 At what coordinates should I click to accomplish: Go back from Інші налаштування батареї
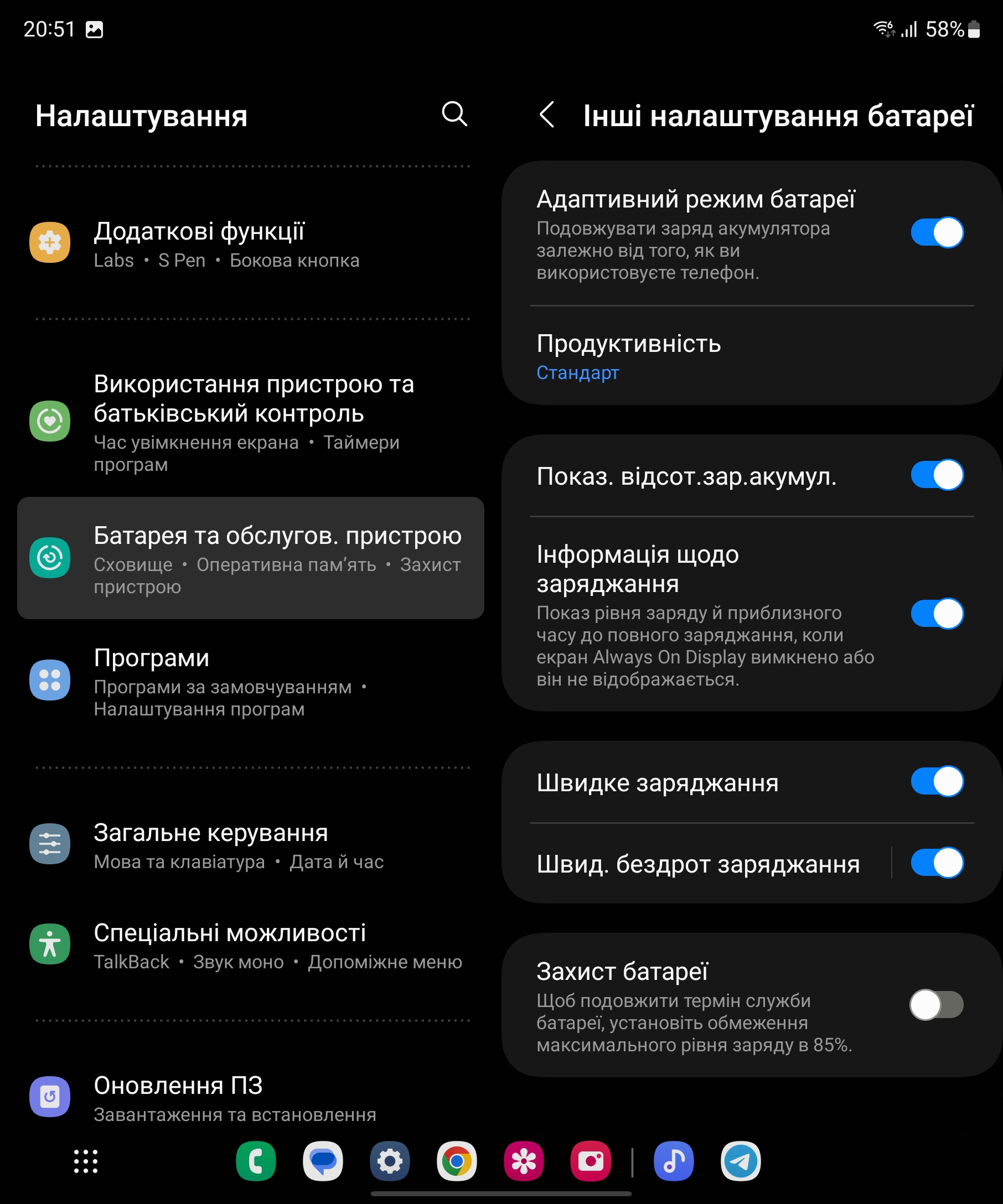[547, 115]
